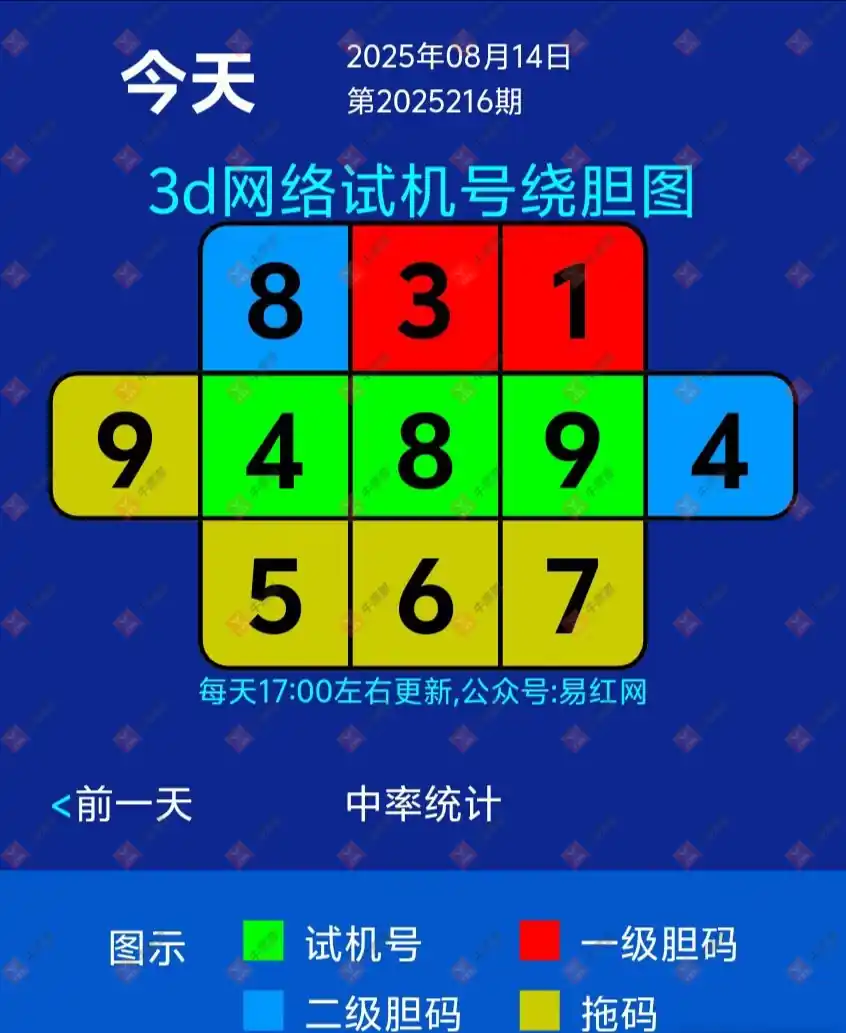Go to the previous day's chart (前一天)
This screenshot has height=1033, width=846.
(x=122, y=805)
